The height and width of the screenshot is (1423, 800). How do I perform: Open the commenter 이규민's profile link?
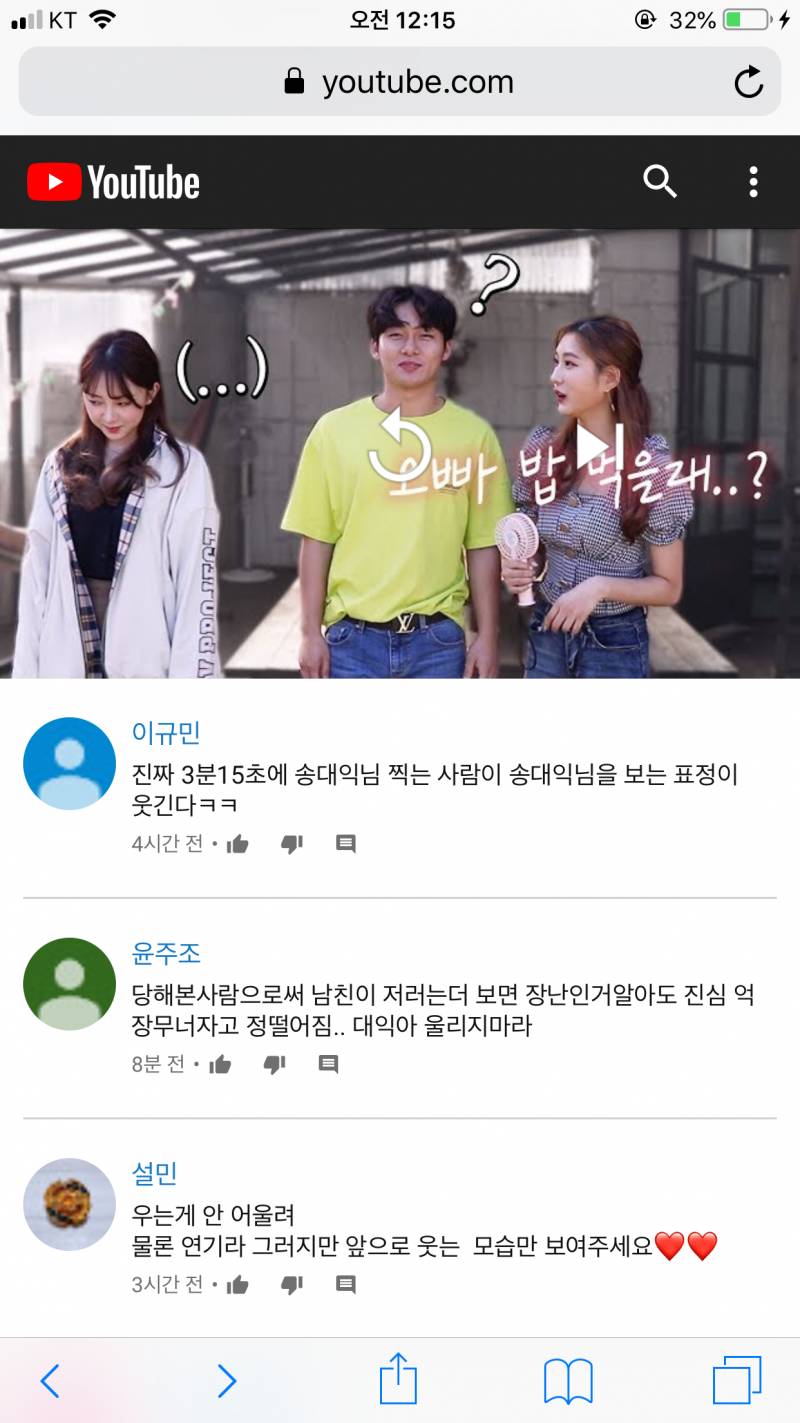pos(168,732)
